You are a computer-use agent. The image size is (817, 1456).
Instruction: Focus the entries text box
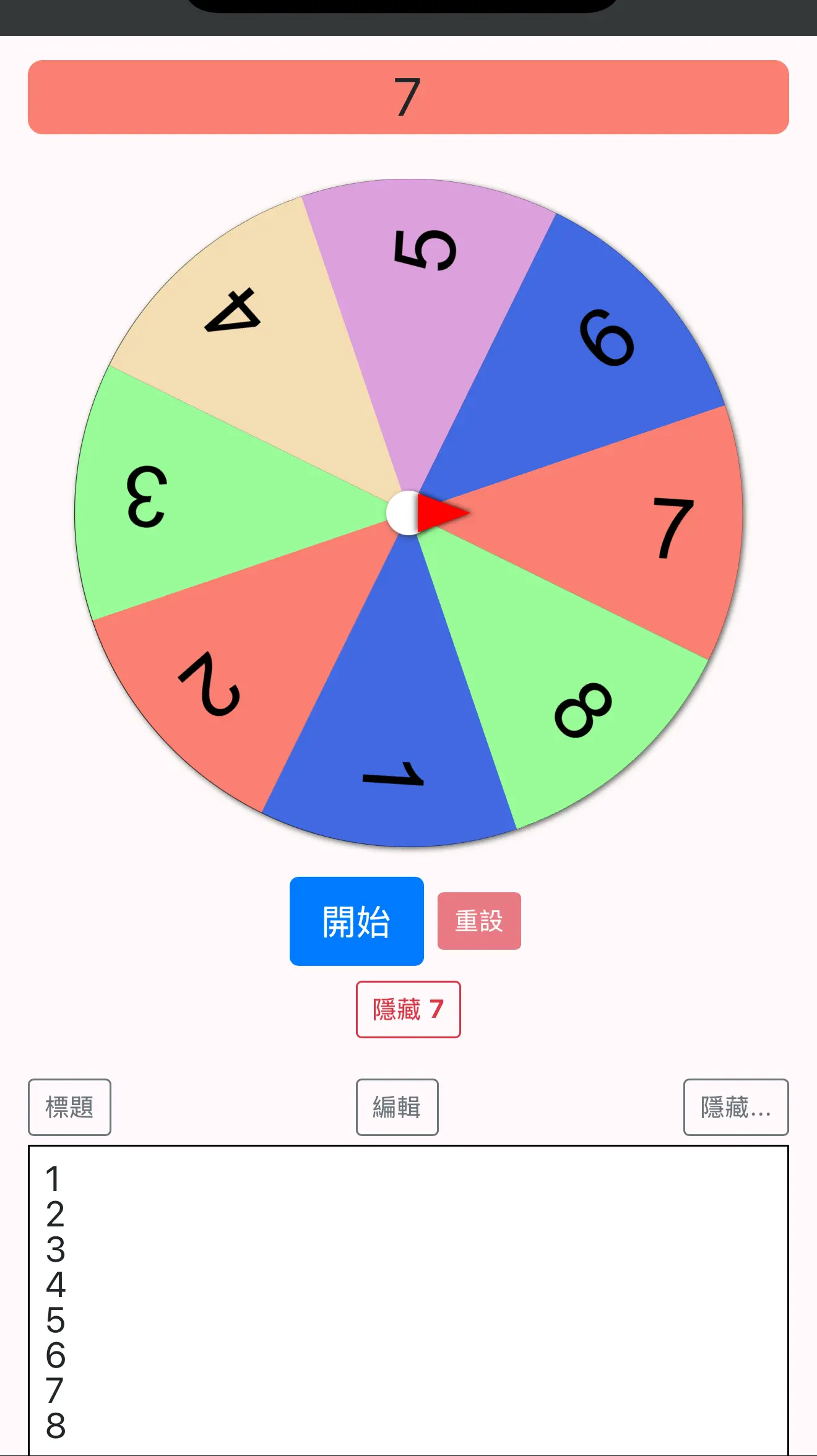pos(408,1301)
